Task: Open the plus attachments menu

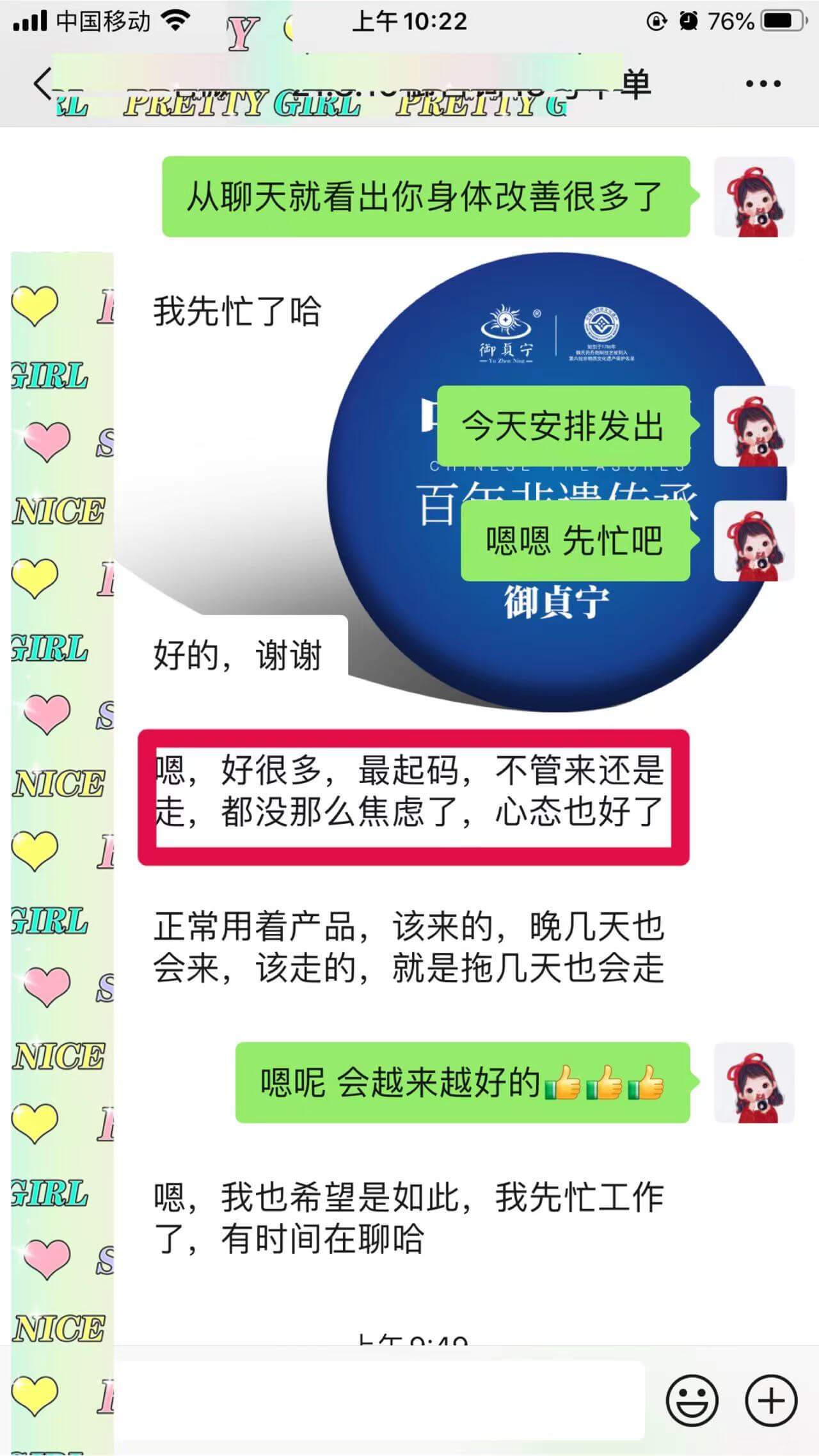Action: (771, 1400)
